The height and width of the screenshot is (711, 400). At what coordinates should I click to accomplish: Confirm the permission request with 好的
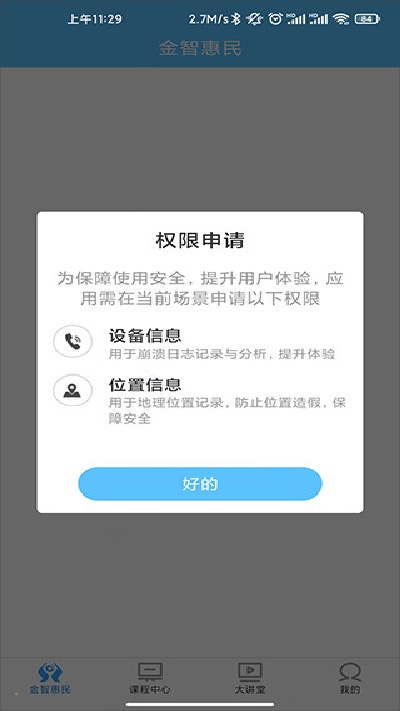coord(200,484)
